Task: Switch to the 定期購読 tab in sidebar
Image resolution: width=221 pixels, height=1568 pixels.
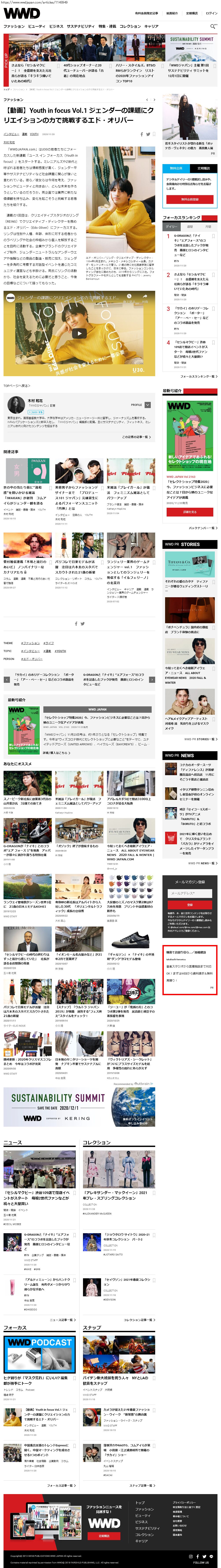Action: 203,168
